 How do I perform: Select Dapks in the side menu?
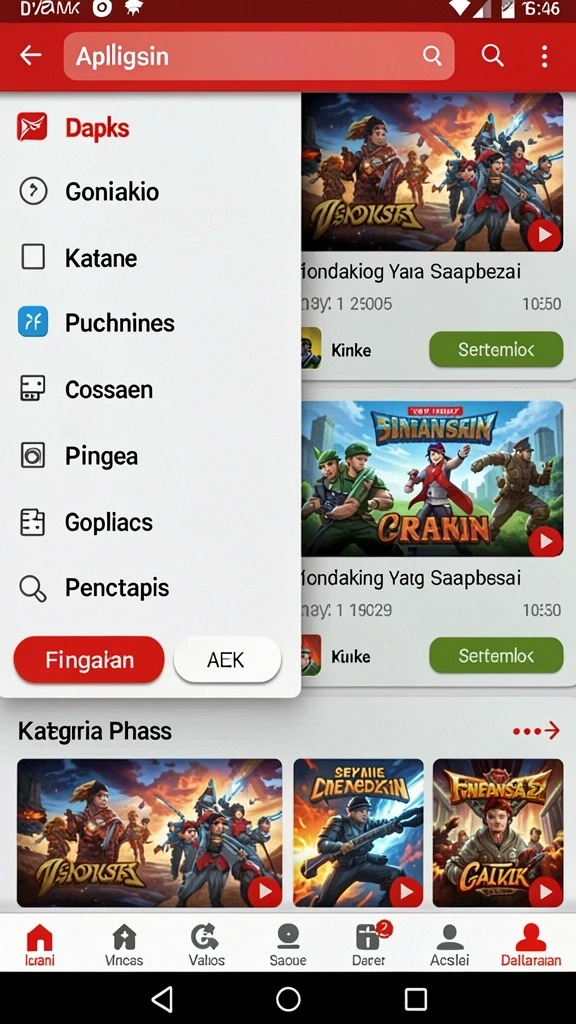tap(150, 127)
